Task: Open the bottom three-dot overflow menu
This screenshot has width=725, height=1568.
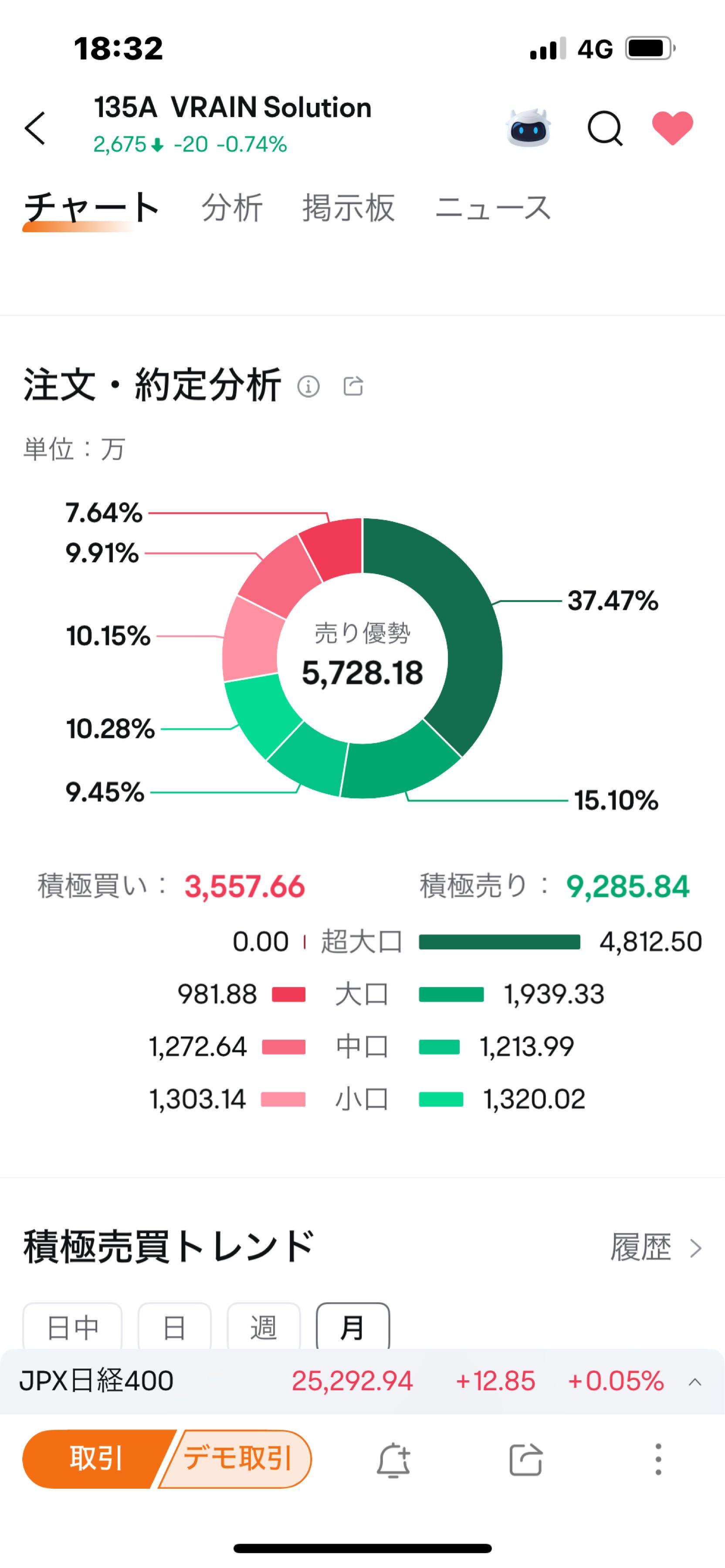Action: (x=658, y=1460)
